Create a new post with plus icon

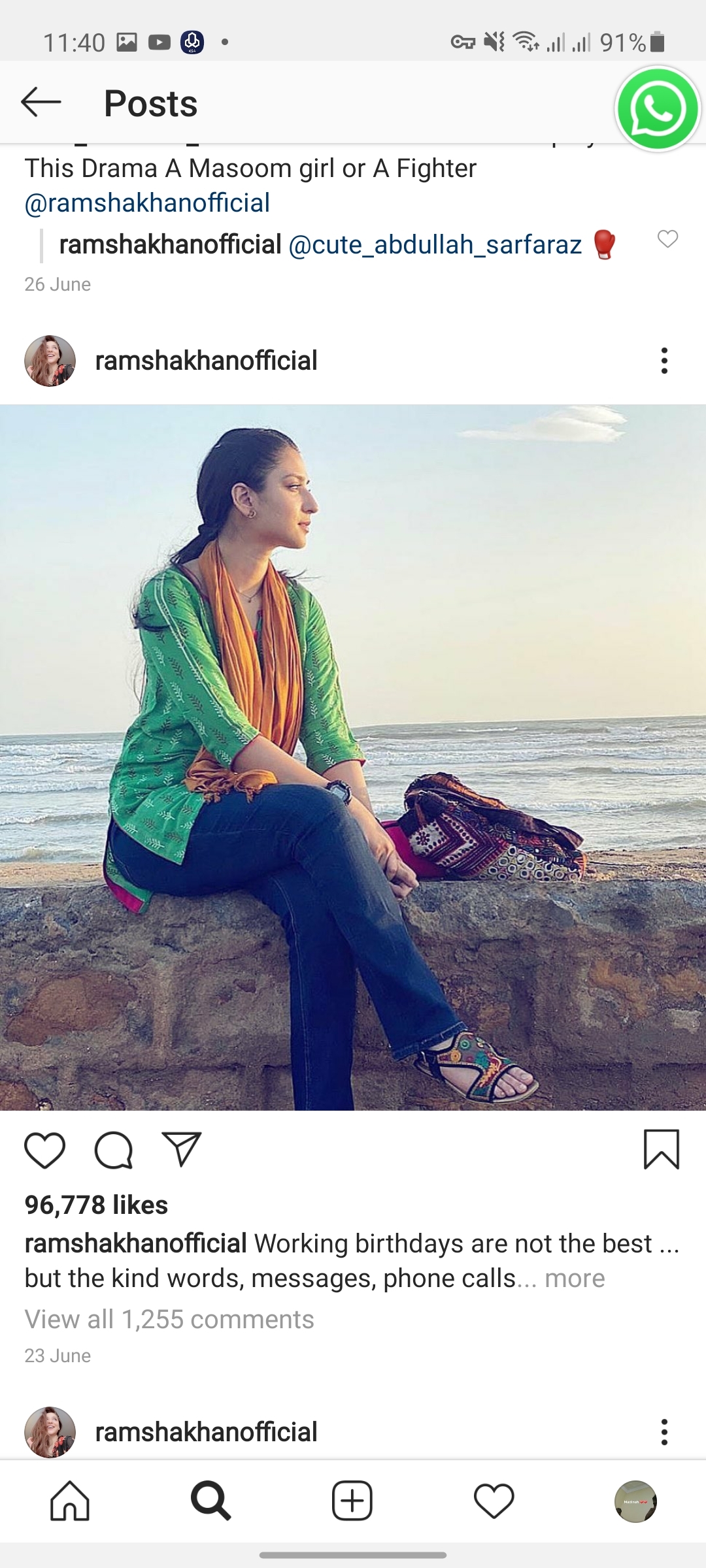point(352,1501)
